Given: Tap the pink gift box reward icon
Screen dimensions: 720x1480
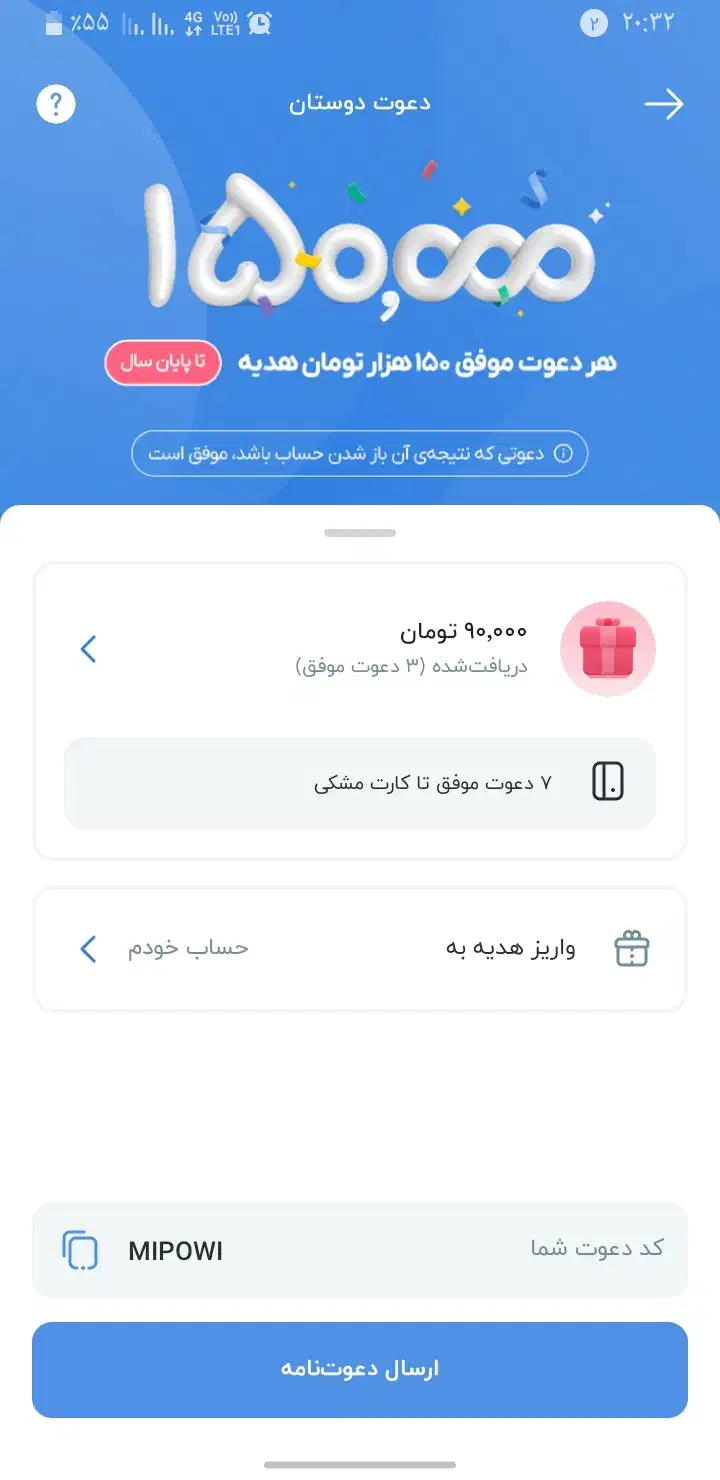Looking at the screenshot, I should (608, 649).
